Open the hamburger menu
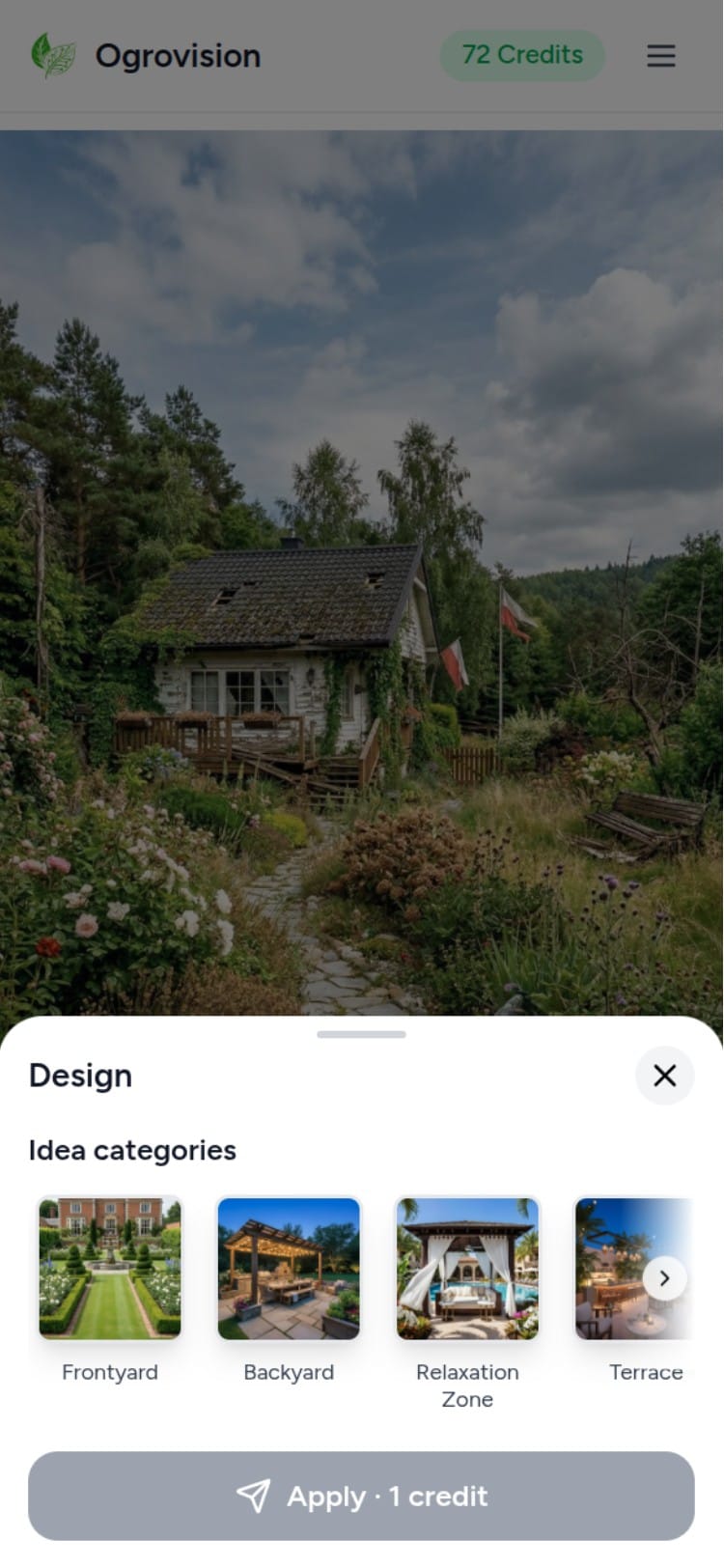Screen dimensions: 724x1568 coord(661,56)
